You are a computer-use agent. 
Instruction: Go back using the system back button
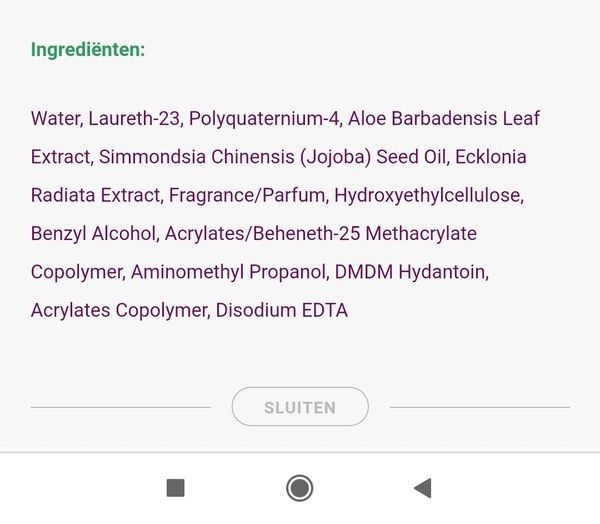(x=422, y=488)
